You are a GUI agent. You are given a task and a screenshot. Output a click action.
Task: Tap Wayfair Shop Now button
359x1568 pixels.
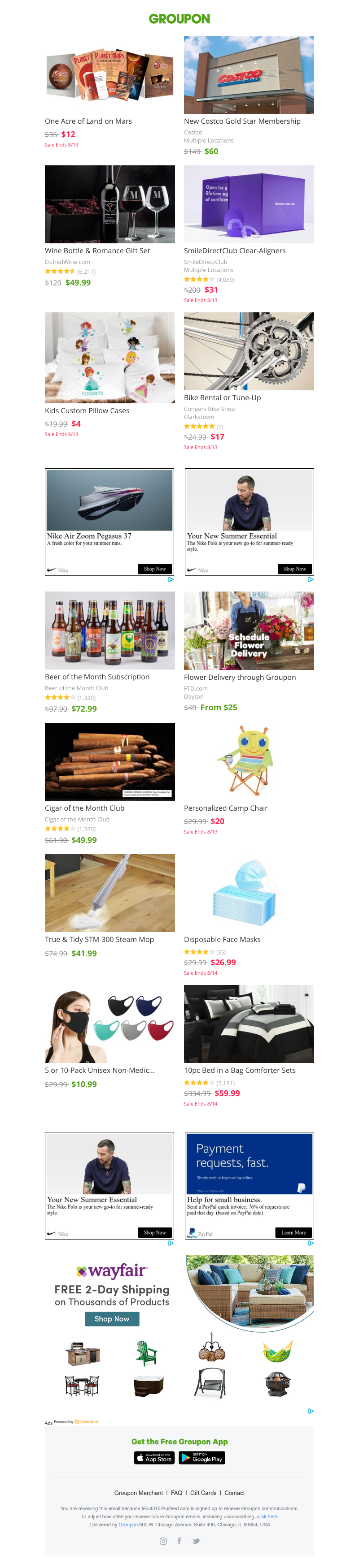(x=112, y=1318)
